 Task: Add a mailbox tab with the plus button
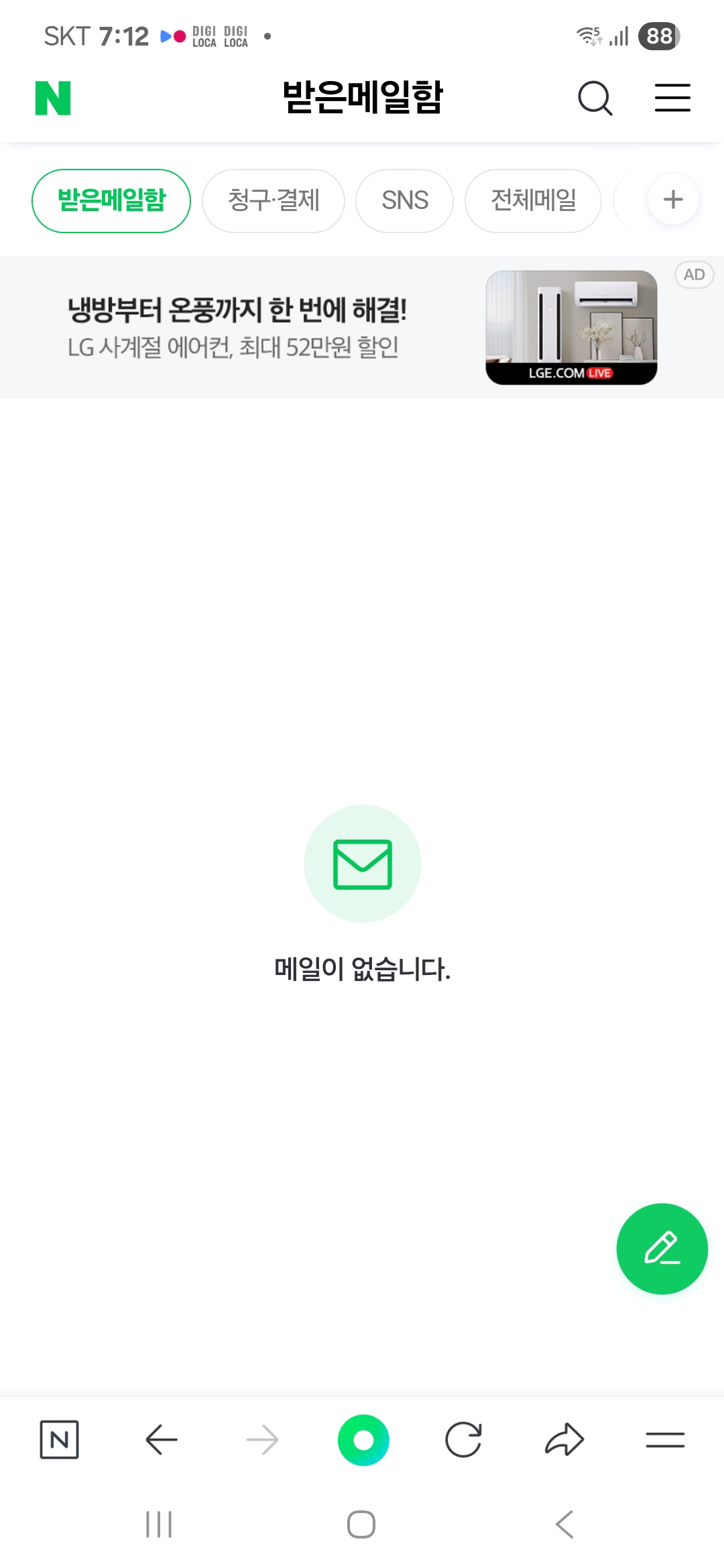(x=673, y=200)
